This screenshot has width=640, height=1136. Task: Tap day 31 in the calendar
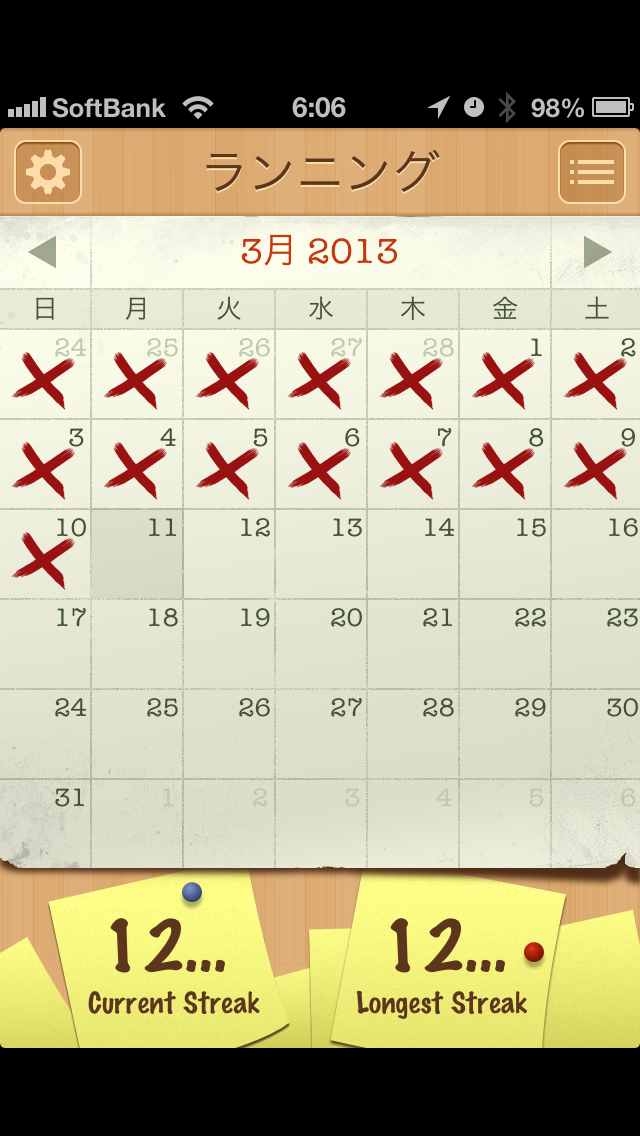point(45,824)
